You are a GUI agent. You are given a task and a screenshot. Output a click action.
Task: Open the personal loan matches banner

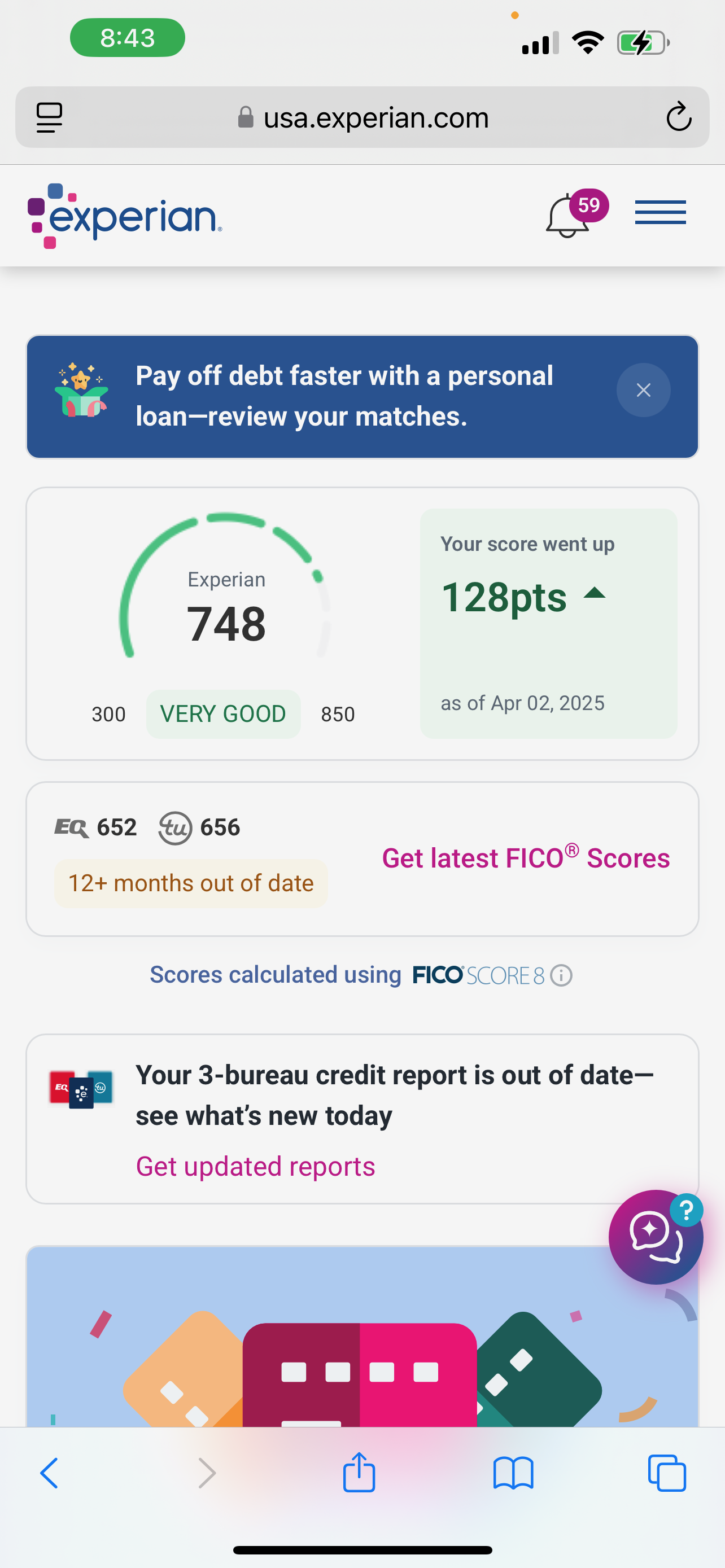click(344, 396)
